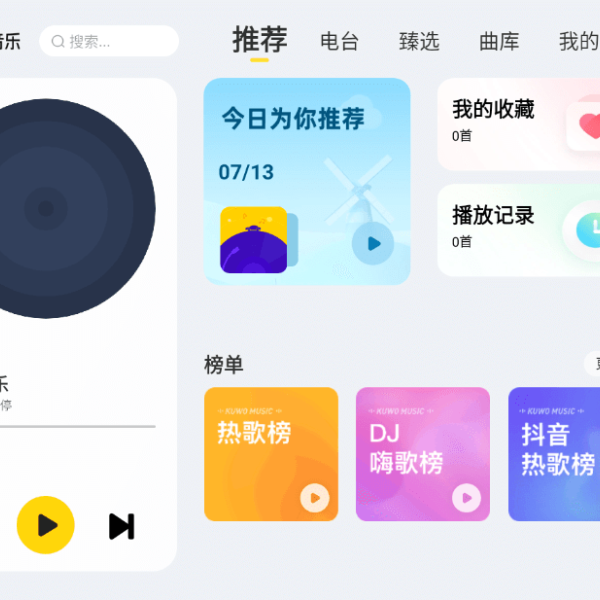Image resolution: width=600 pixels, height=600 pixels.
Task: Switch to the 我的 tab
Action: pyautogui.click(x=578, y=42)
